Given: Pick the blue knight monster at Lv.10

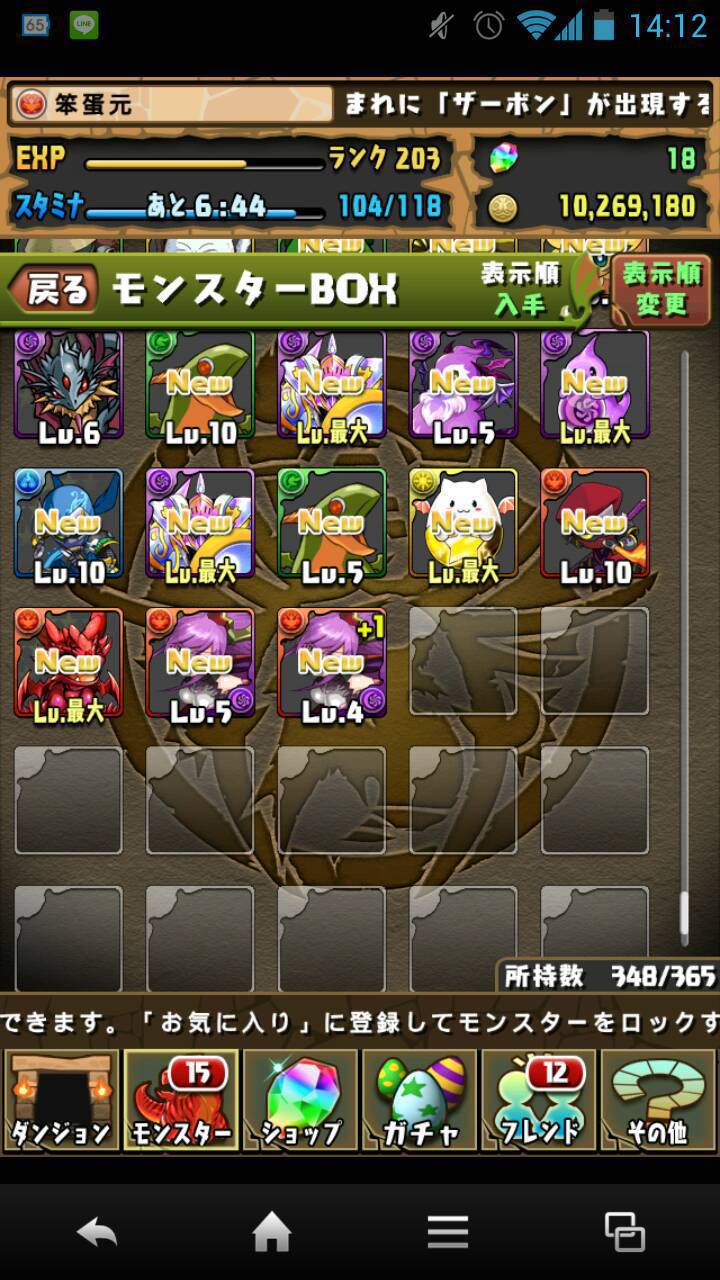Looking at the screenshot, I should click(68, 524).
